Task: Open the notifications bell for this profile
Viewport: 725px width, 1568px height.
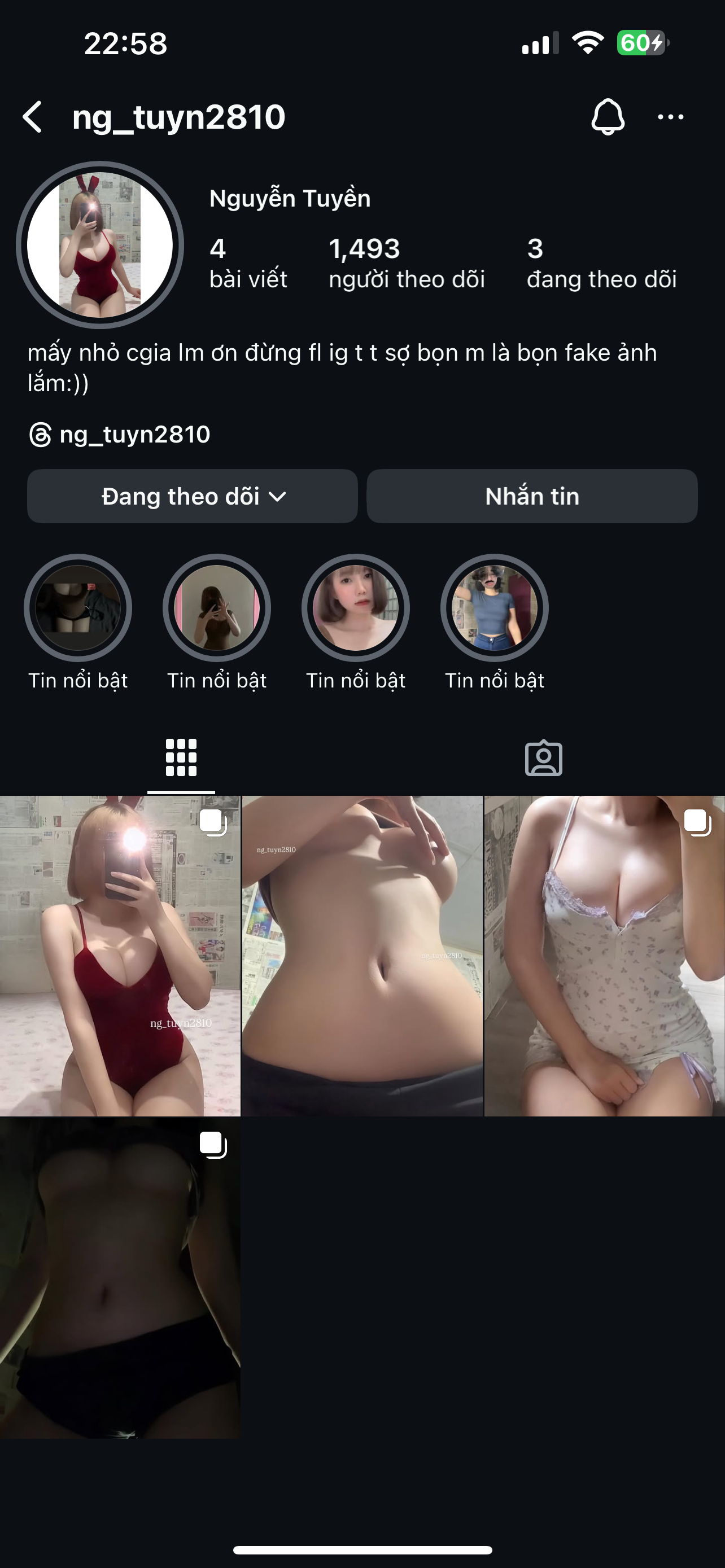Action: 608,117
